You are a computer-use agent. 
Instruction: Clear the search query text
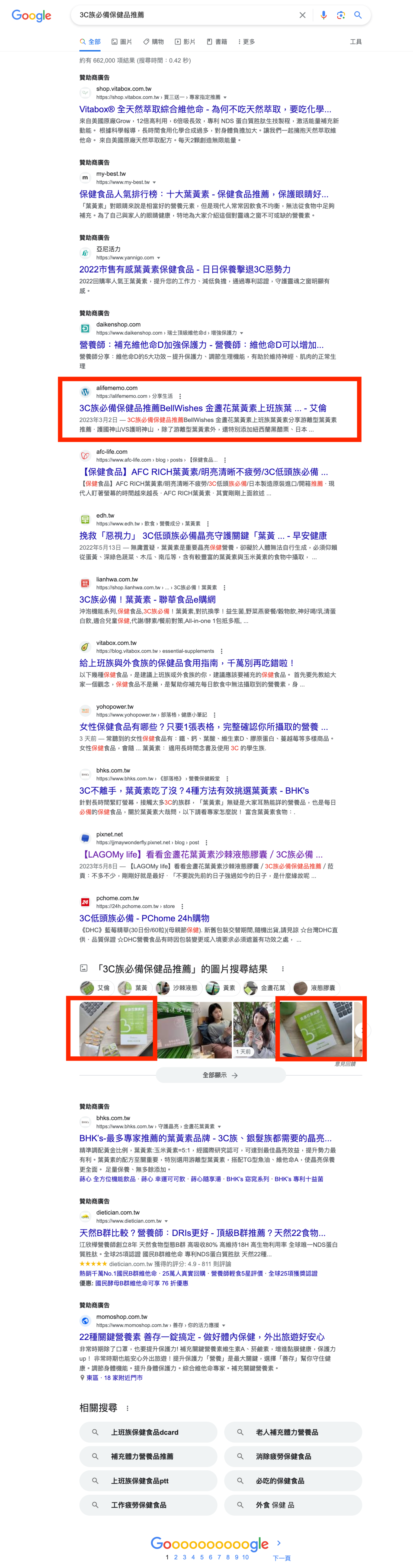coord(302,15)
